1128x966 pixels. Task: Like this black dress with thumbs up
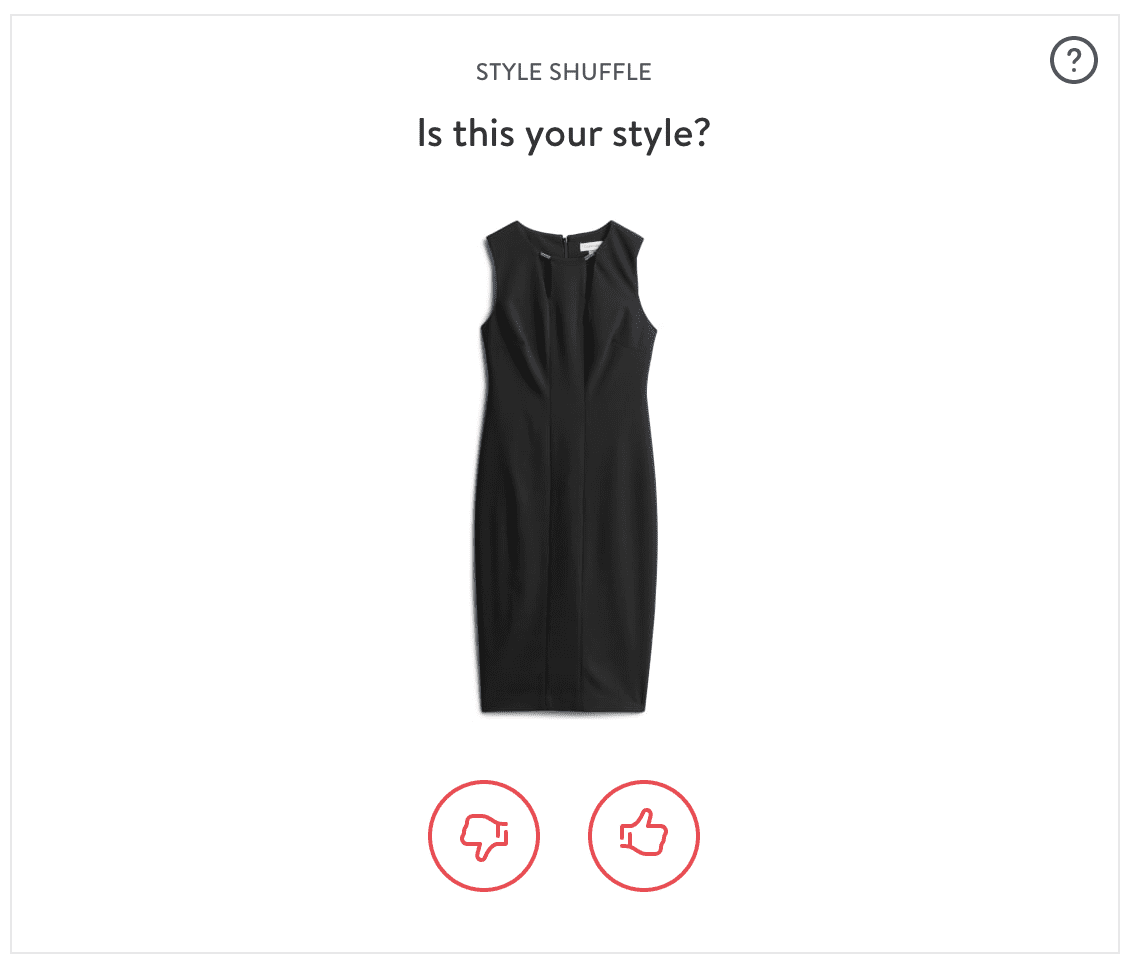click(x=644, y=835)
